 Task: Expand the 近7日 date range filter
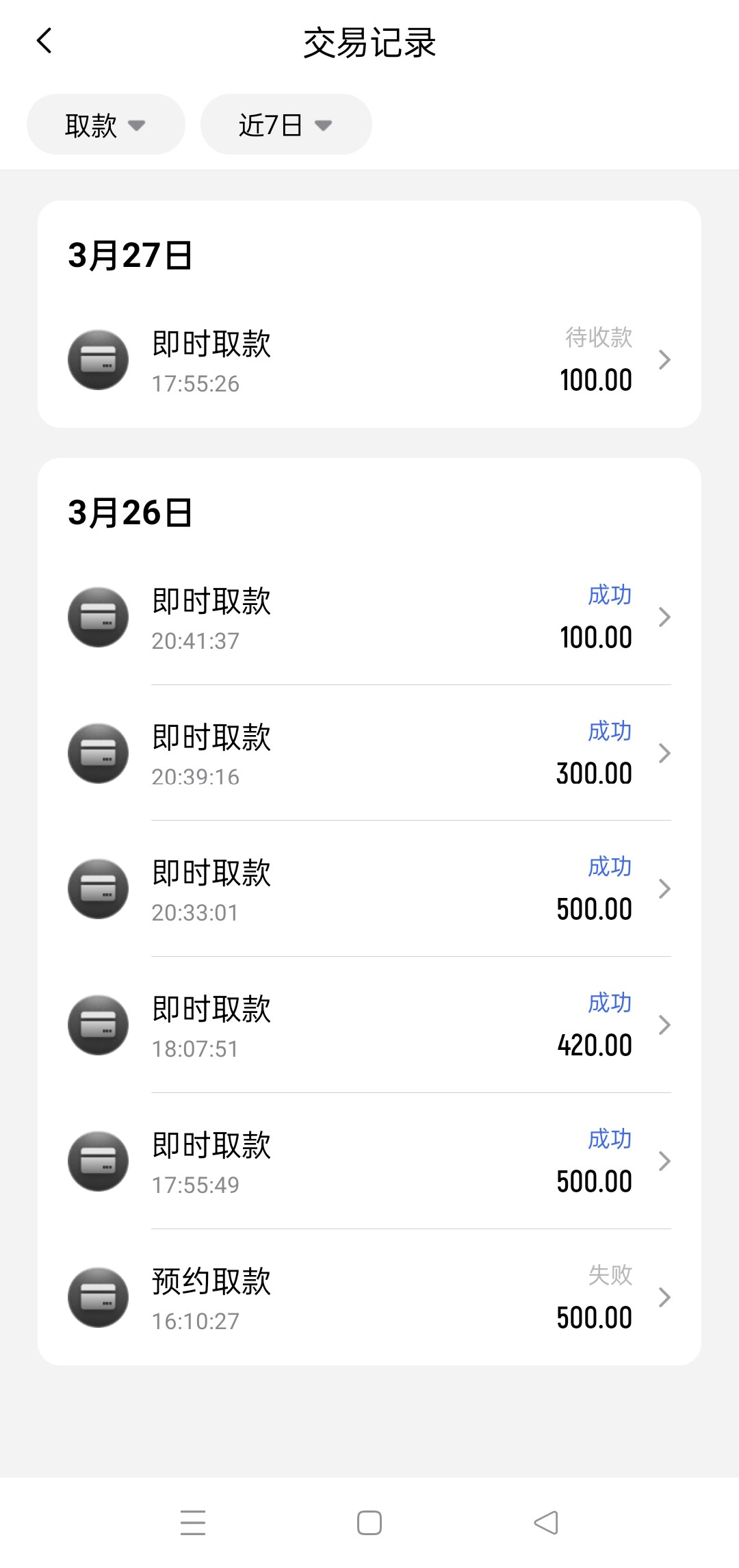point(285,125)
